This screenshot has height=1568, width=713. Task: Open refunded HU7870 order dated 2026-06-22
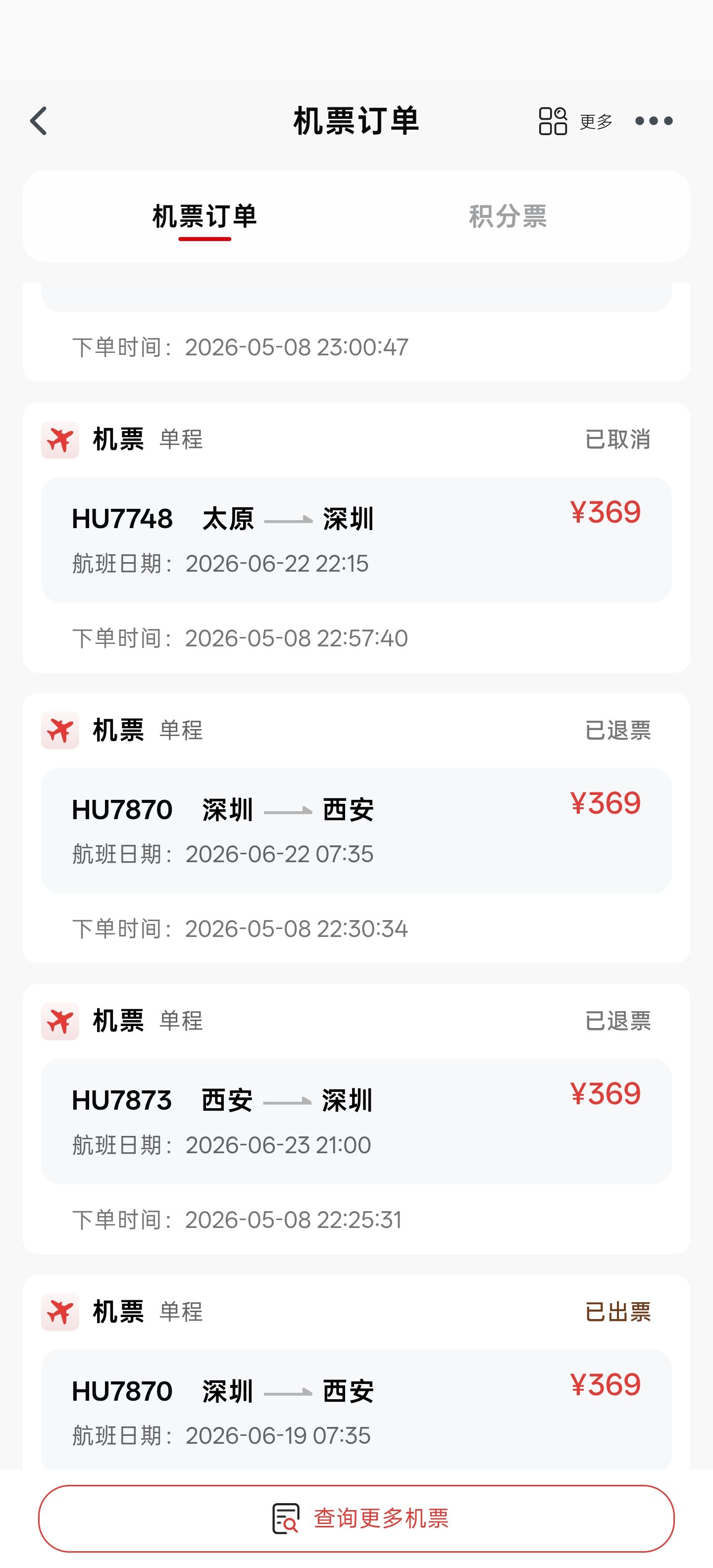[x=356, y=828]
